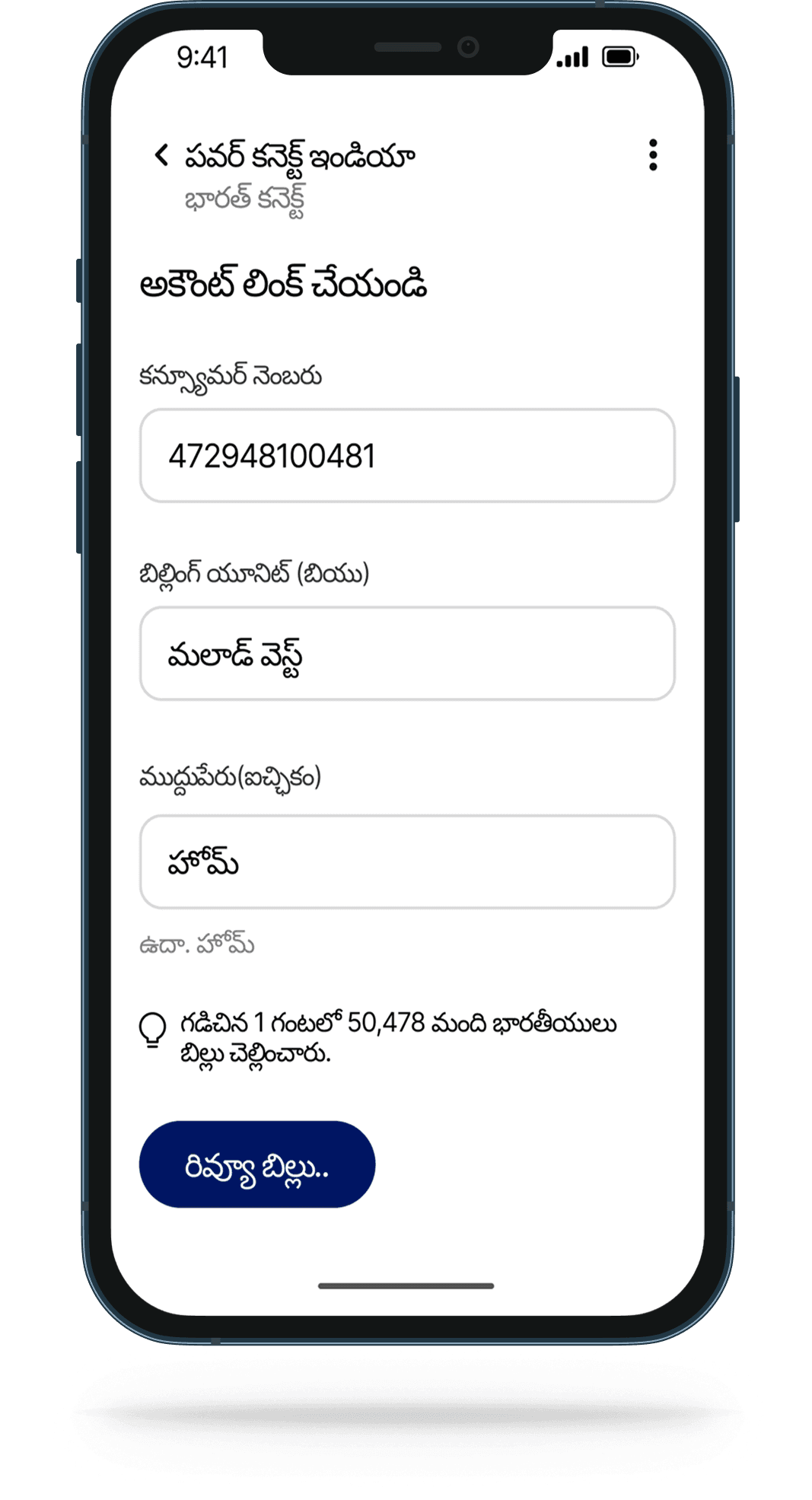Screen dimensions: 812x1500
Task: Tap the consumer number field 472948100481
Action: (407, 456)
